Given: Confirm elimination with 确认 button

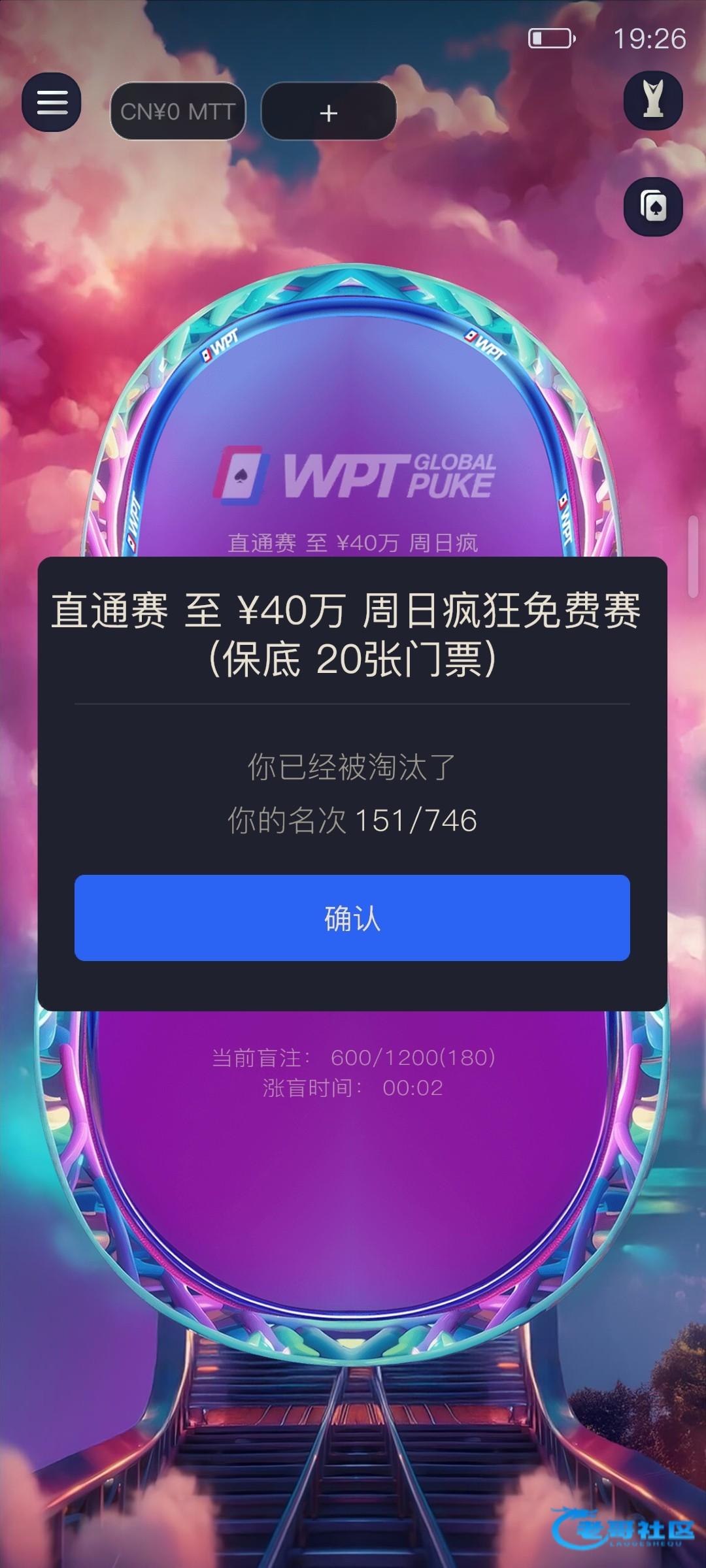Looking at the screenshot, I should tap(352, 917).
